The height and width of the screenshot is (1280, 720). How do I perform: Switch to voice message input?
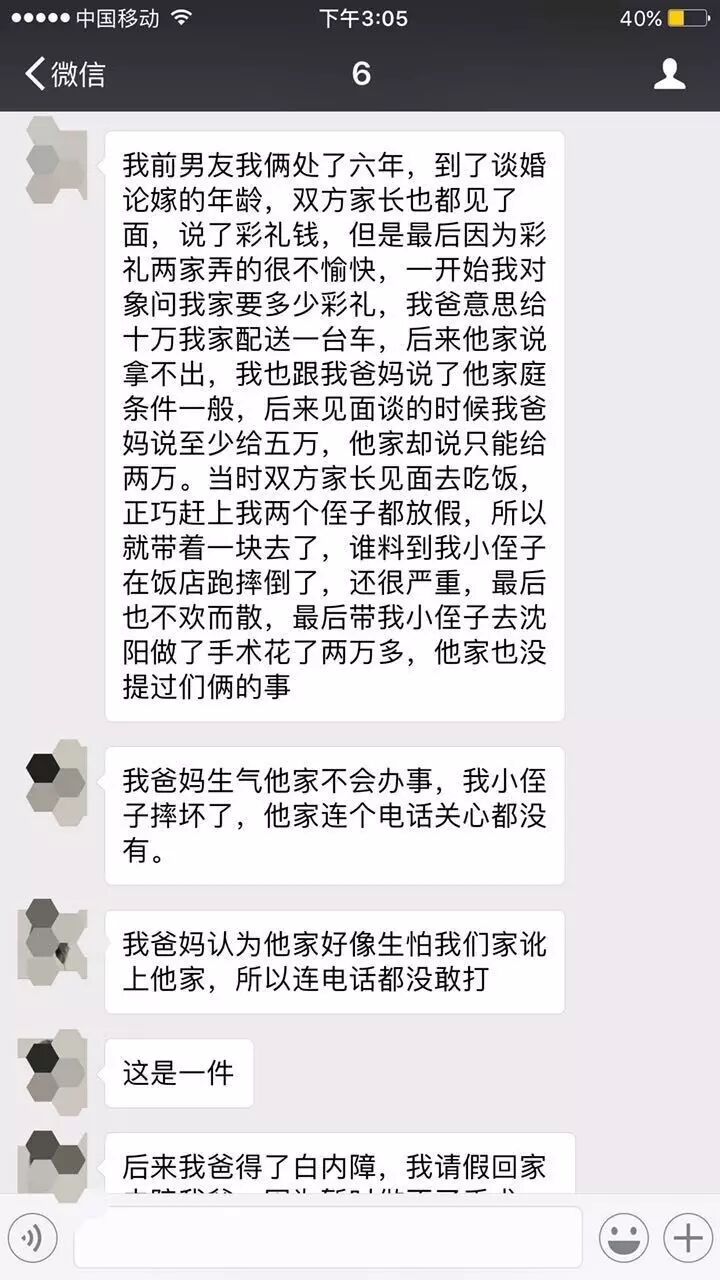click(31, 1239)
